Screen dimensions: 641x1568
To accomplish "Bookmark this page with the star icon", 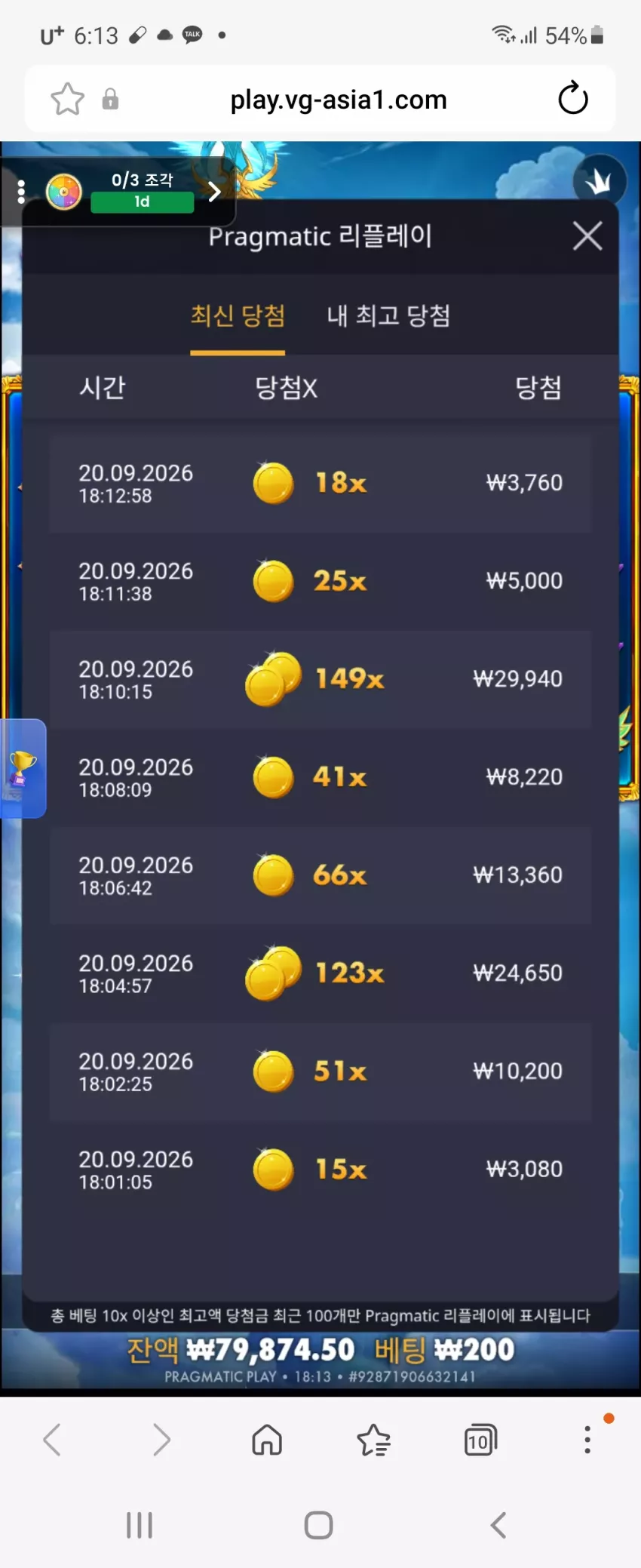I will click(x=67, y=99).
